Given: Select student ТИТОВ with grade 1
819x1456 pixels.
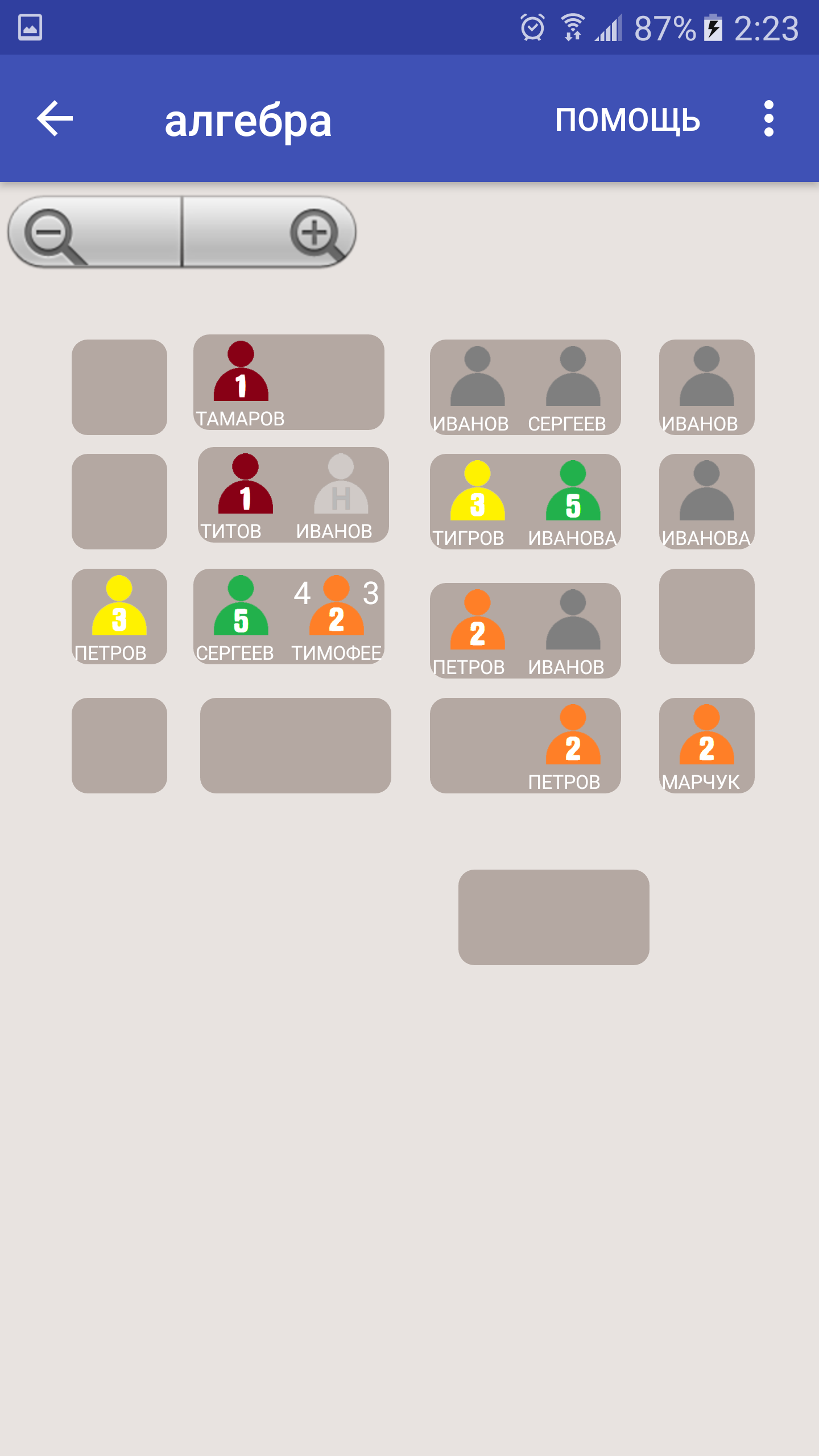Looking at the screenshot, I should (x=245, y=494).
